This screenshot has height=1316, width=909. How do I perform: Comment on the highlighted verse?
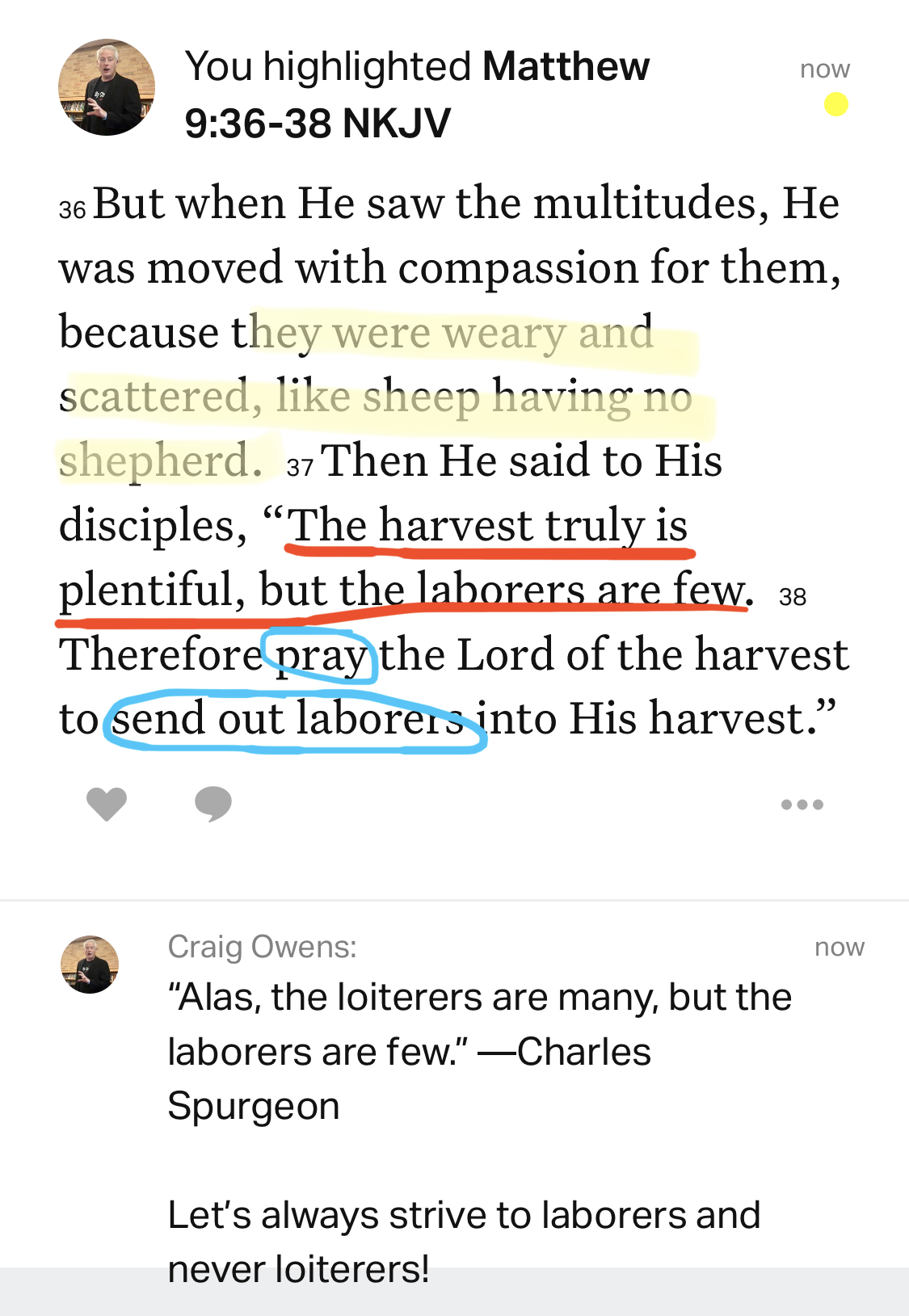coord(213,804)
